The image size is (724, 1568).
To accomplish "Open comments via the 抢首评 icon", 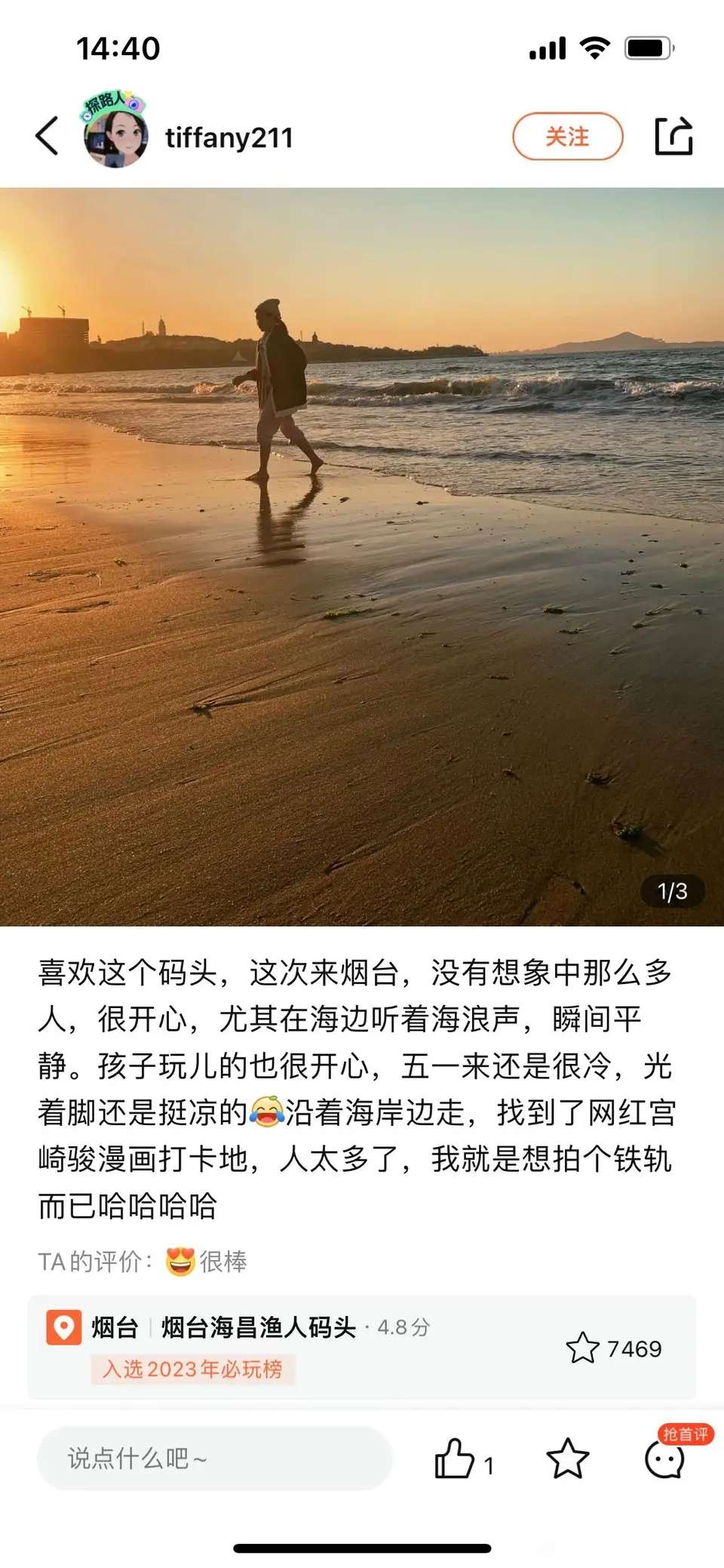I will click(x=666, y=1456).
